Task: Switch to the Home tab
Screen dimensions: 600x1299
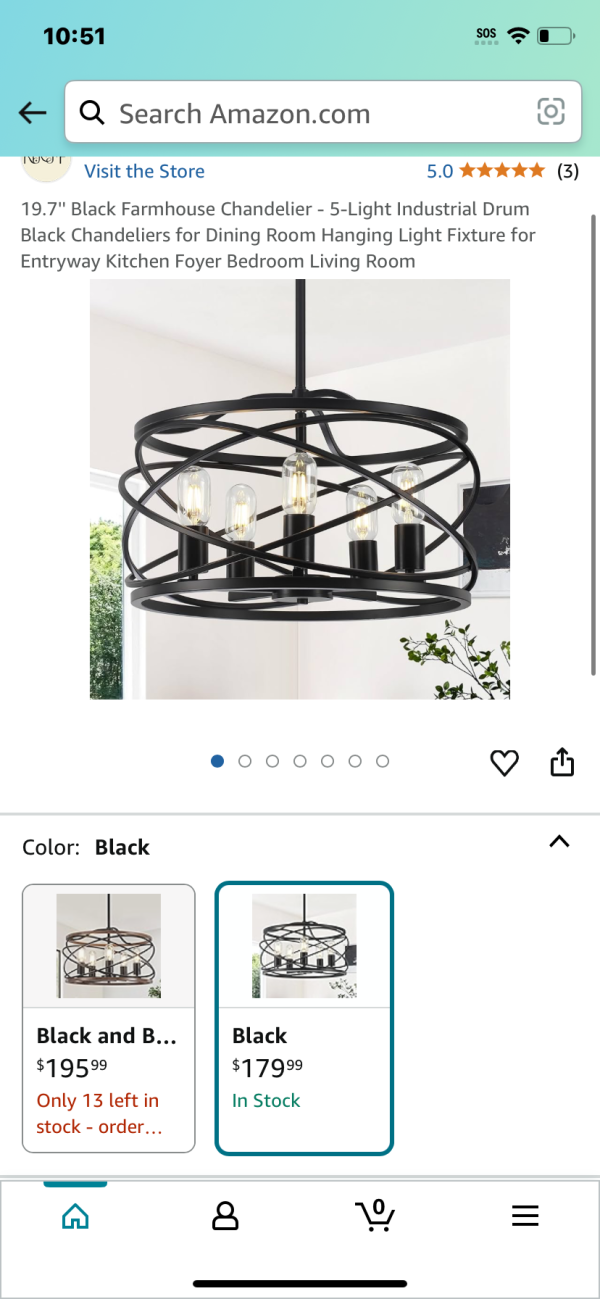Action: coord(75,1216)
